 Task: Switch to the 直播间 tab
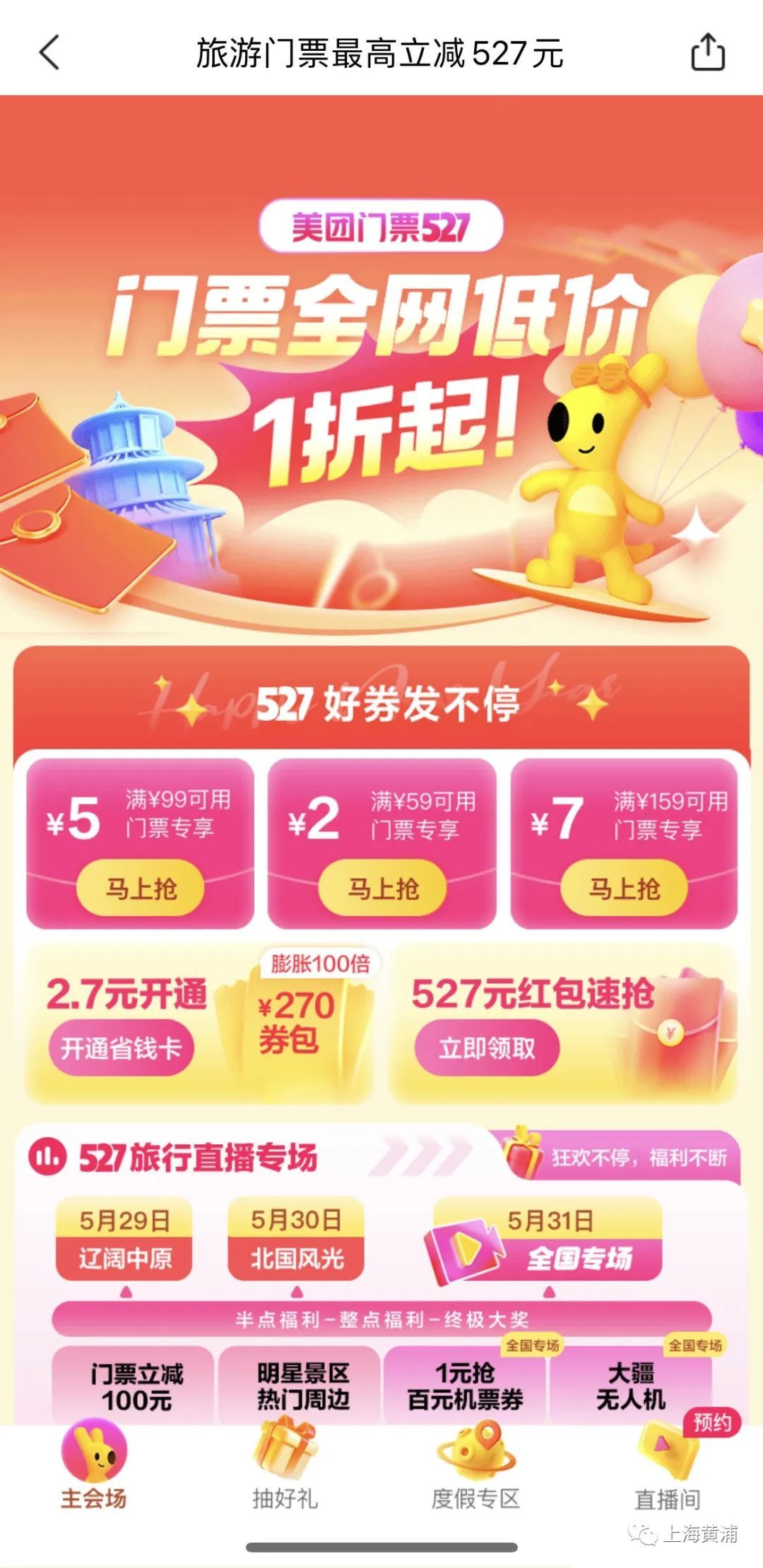tap(668, 1468)
